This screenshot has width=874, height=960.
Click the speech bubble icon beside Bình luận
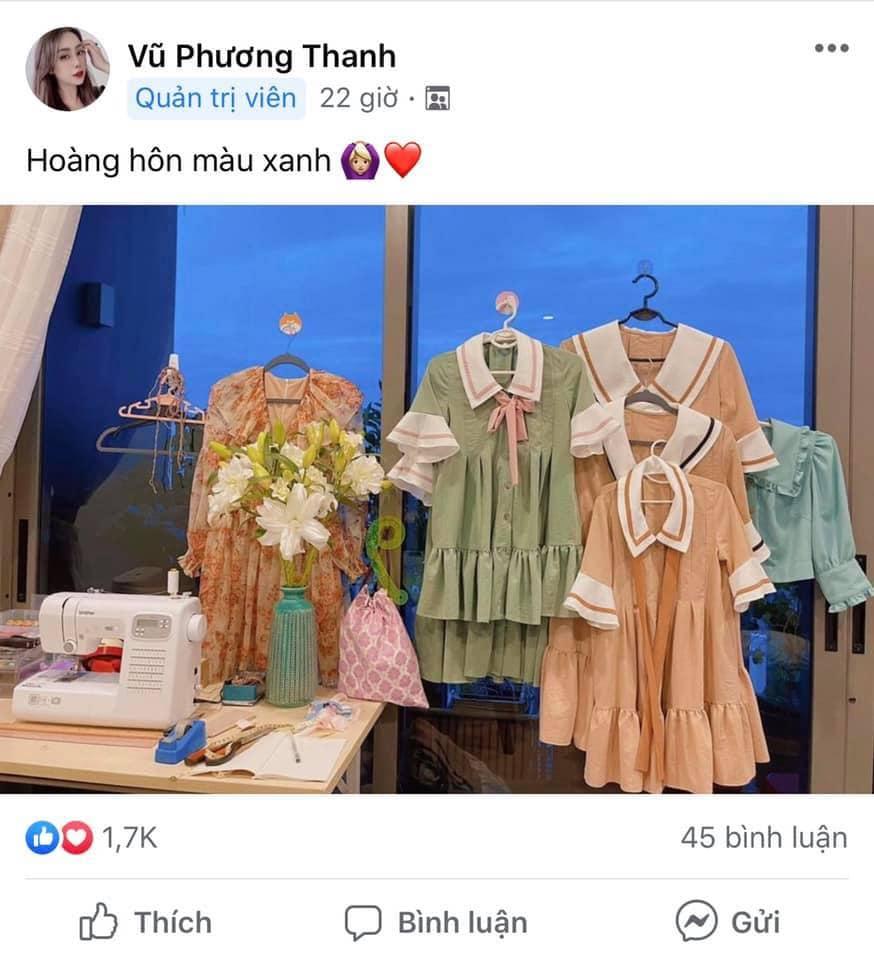pos(362,922)
